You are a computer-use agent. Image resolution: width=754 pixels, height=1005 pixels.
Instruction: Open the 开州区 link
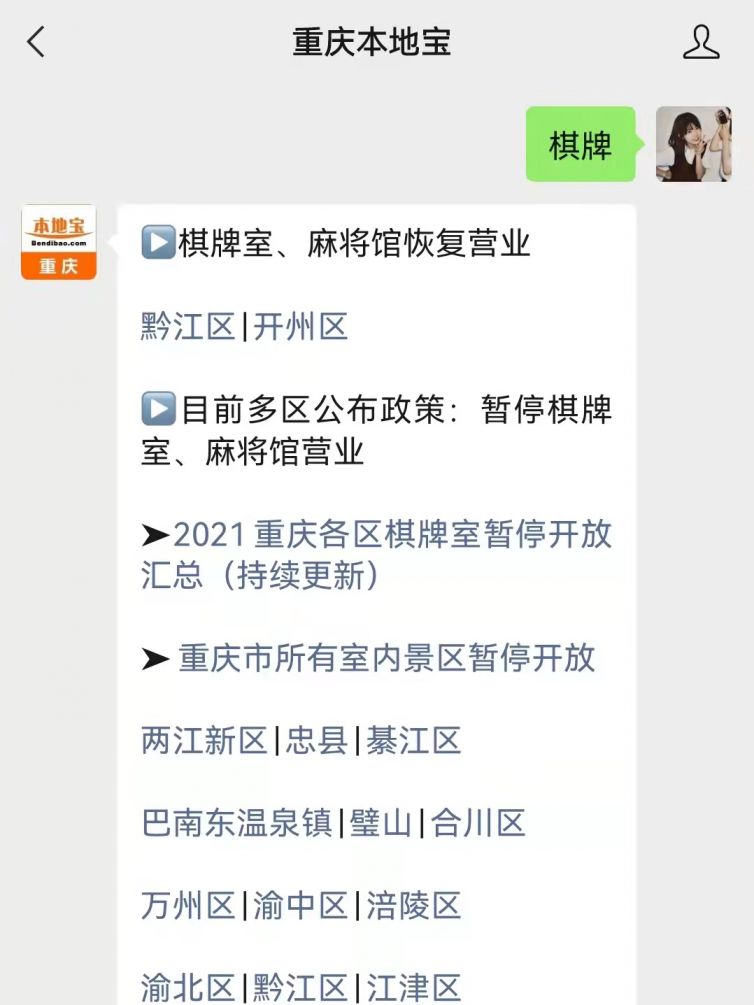(x=300, y=326)
